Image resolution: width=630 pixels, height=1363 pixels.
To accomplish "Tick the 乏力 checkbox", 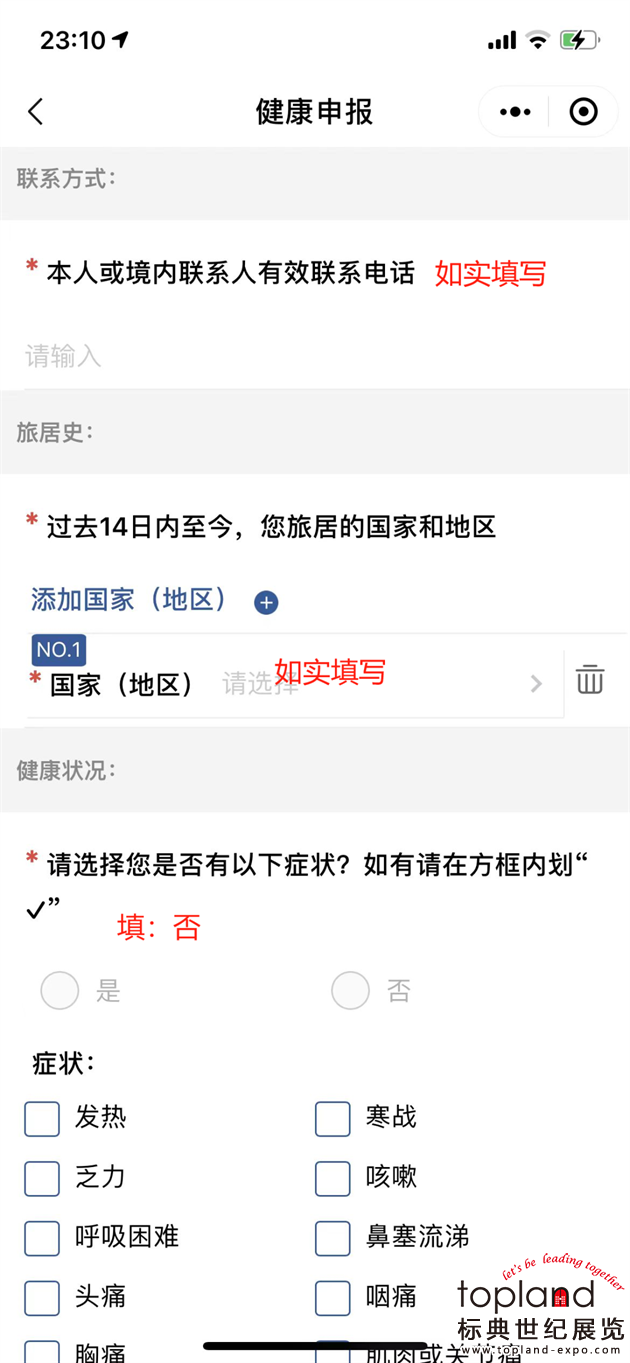I will click(42, 1179).
